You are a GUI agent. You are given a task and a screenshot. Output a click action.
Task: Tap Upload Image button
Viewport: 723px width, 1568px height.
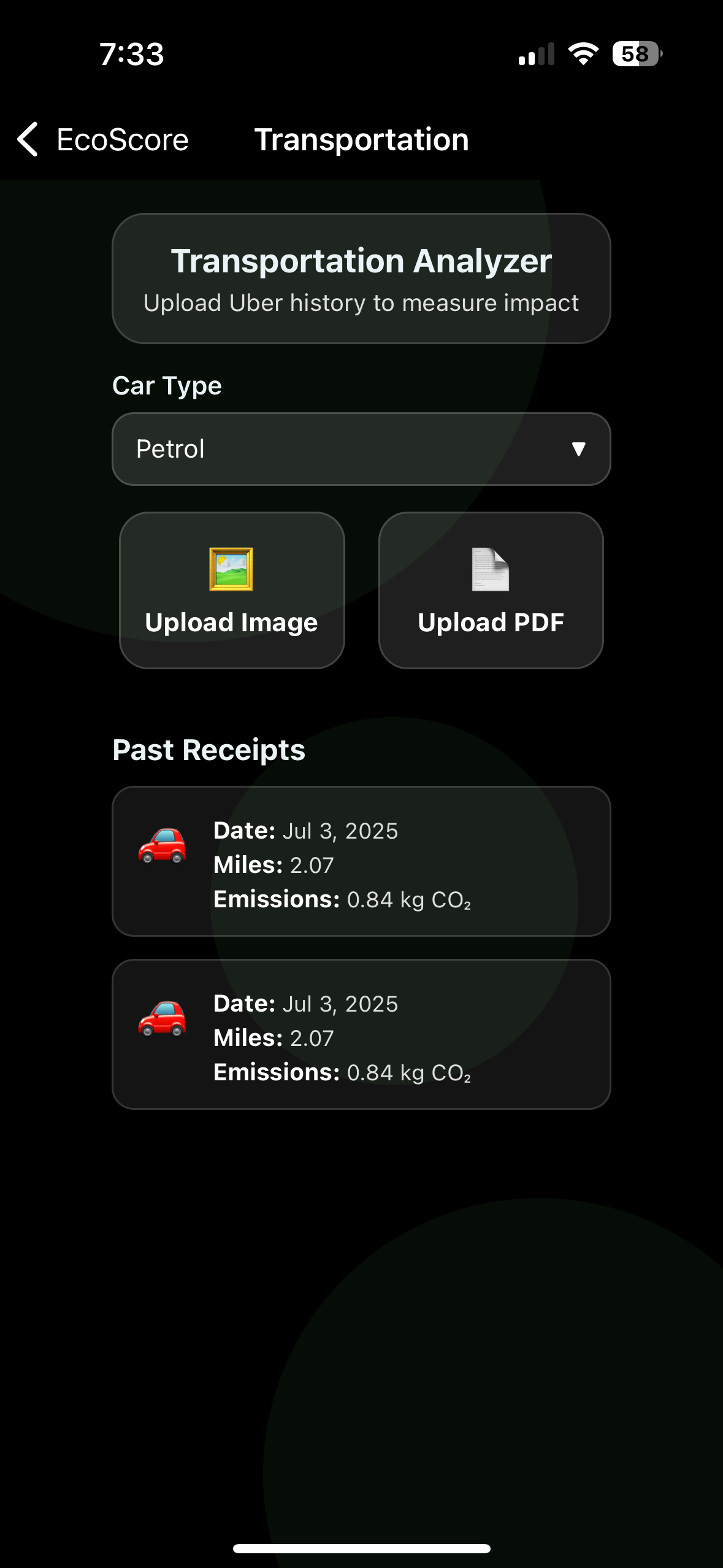[232, 590]
